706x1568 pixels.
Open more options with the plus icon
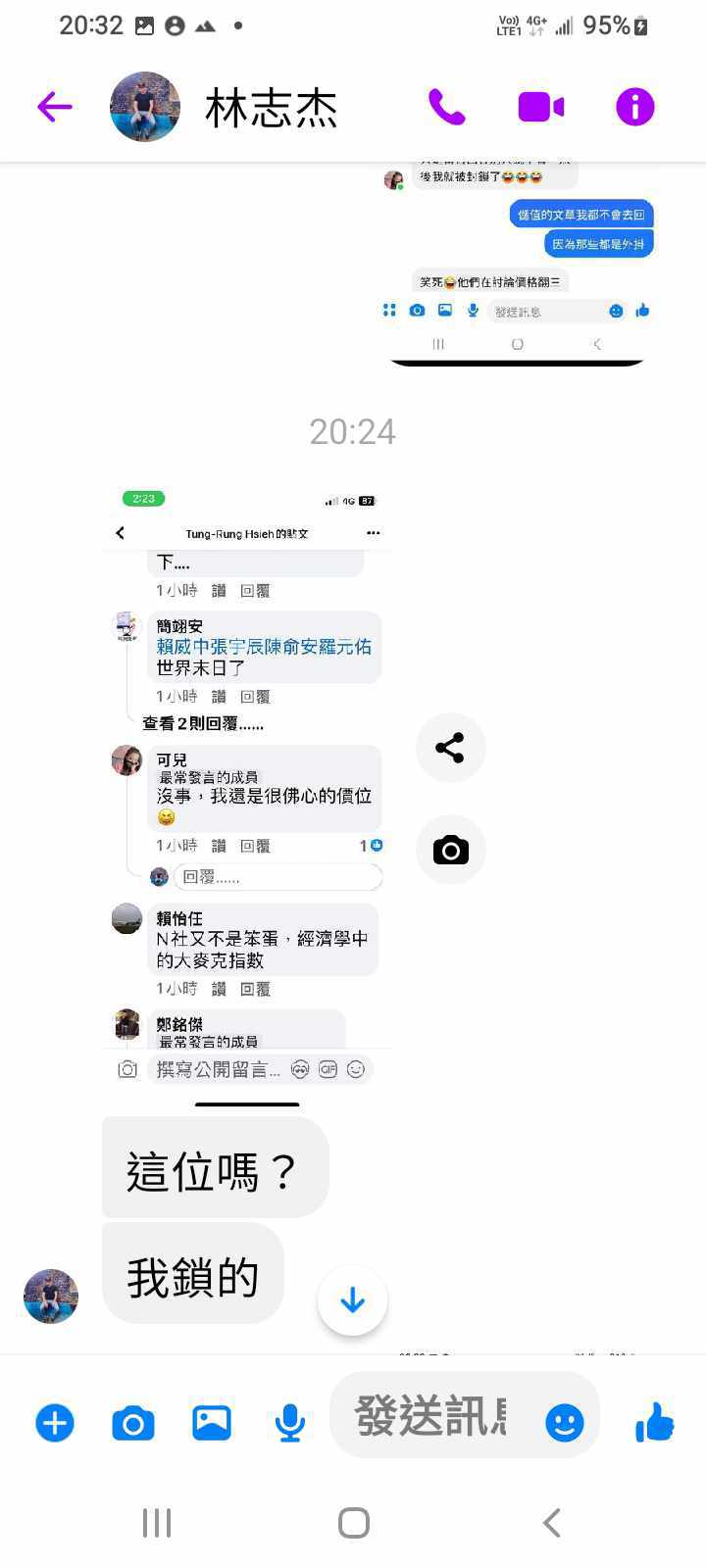coord(55,1423)
